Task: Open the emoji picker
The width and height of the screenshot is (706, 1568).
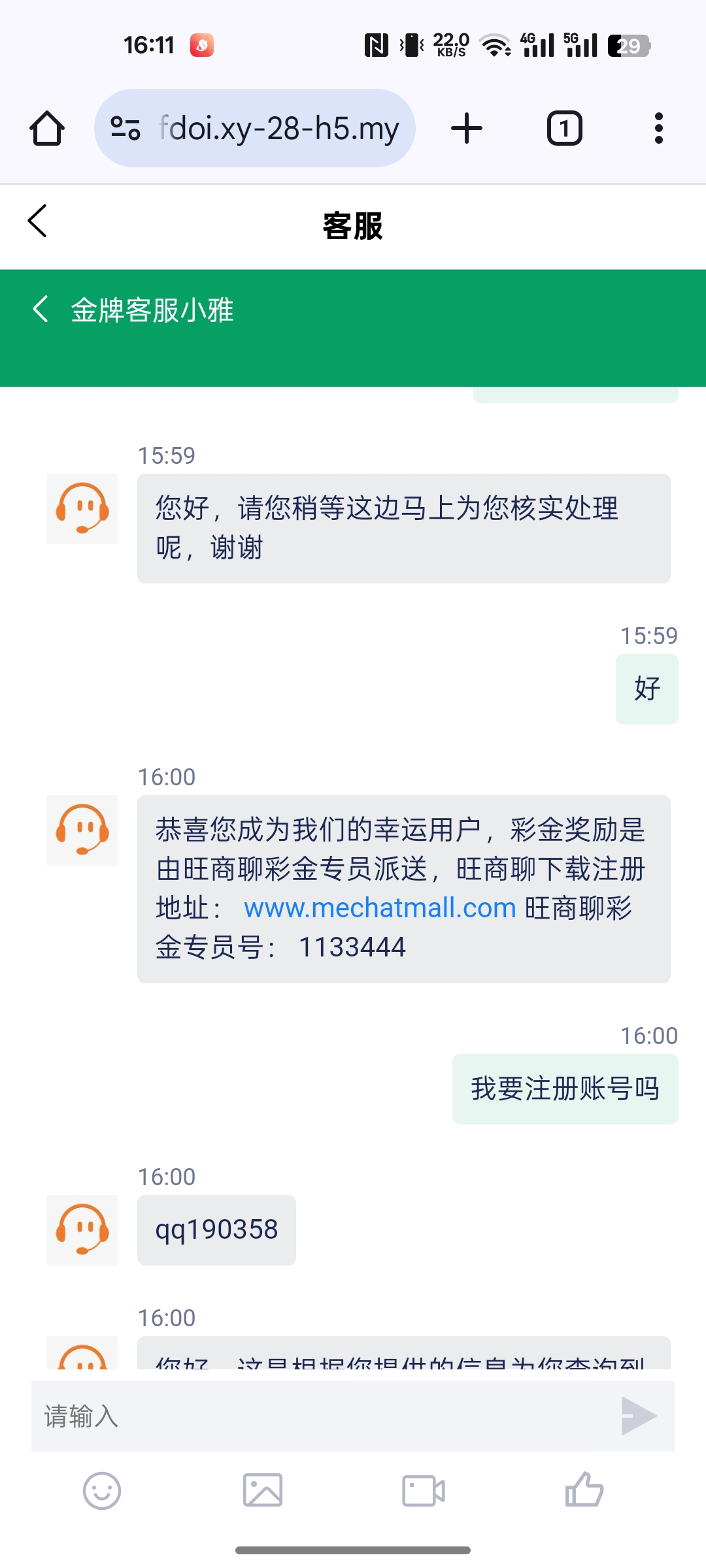Action: pyautogui.click(x=102, y=1491)
